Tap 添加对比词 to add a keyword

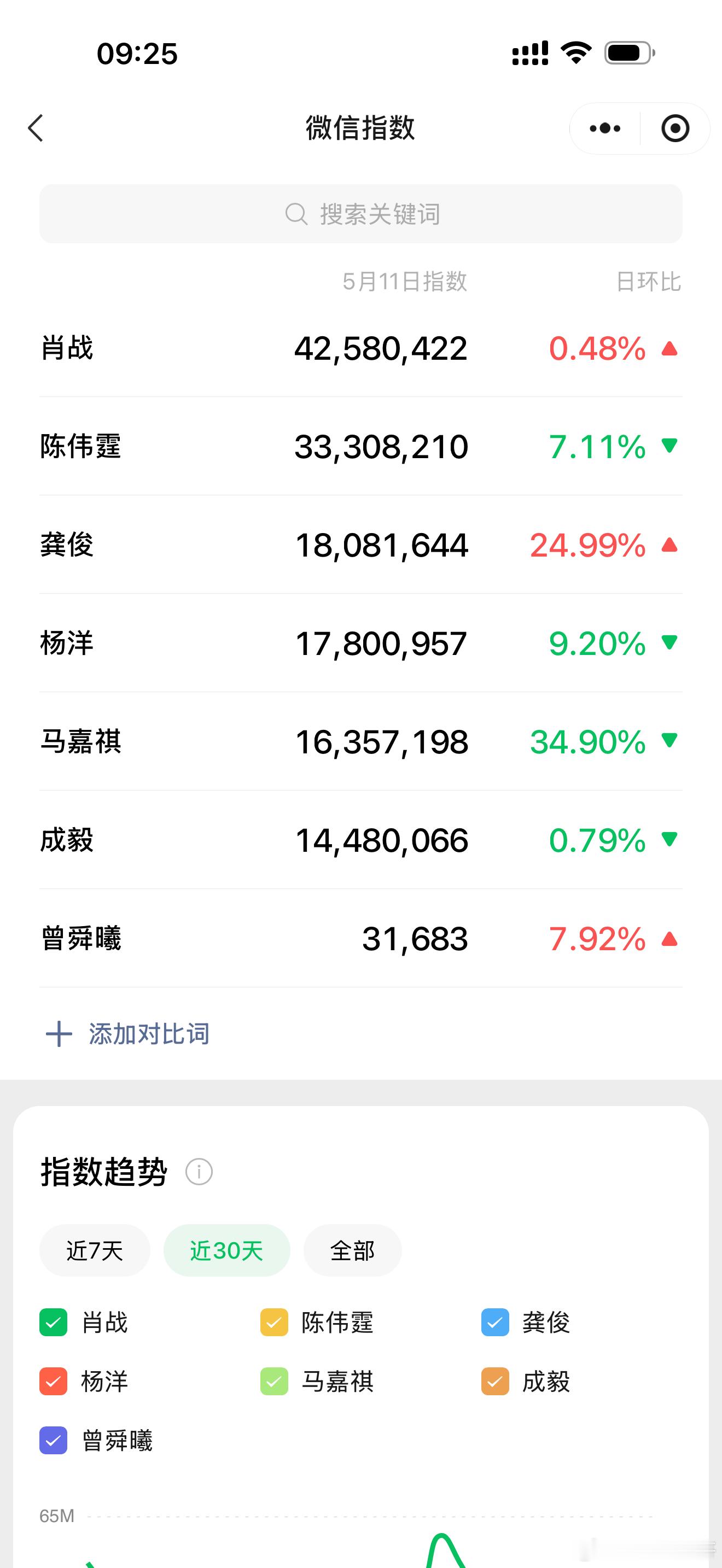(x=128, y=1033)
